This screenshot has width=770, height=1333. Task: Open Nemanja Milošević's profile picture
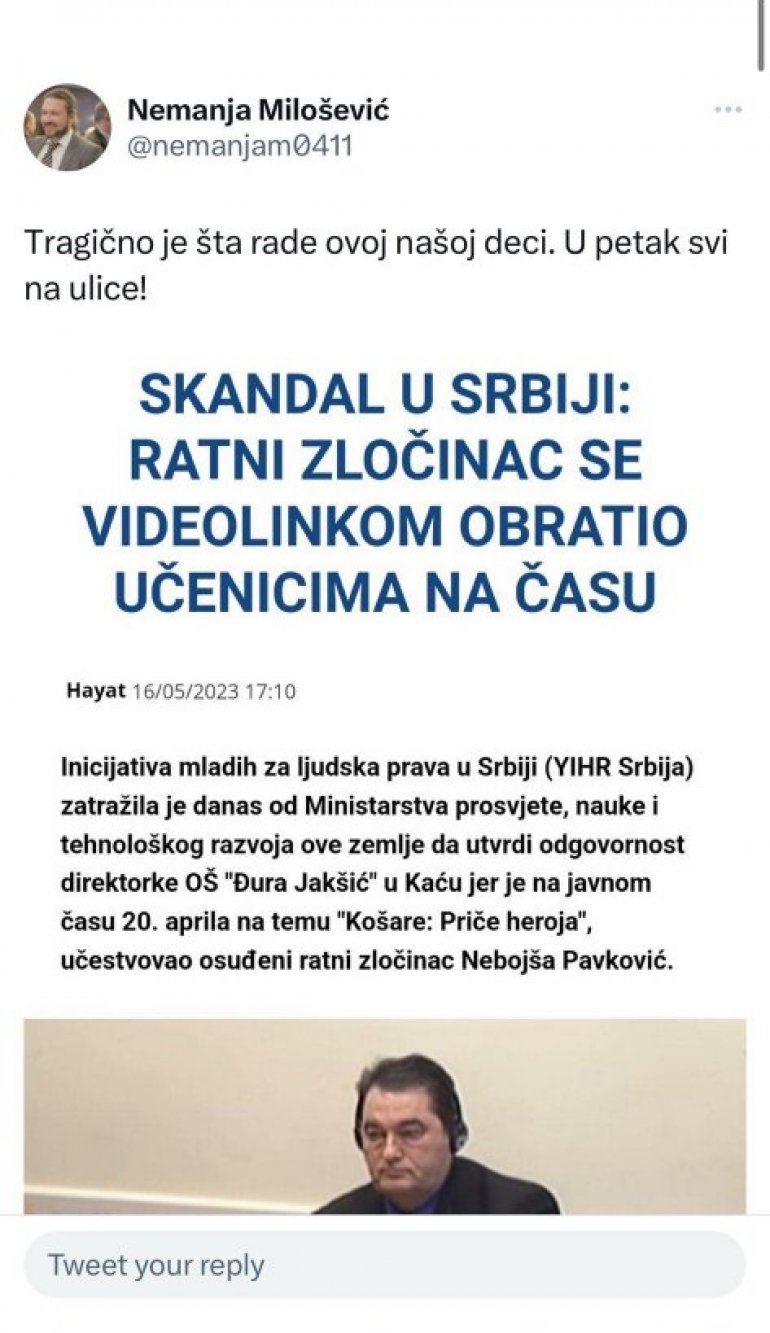67,128
